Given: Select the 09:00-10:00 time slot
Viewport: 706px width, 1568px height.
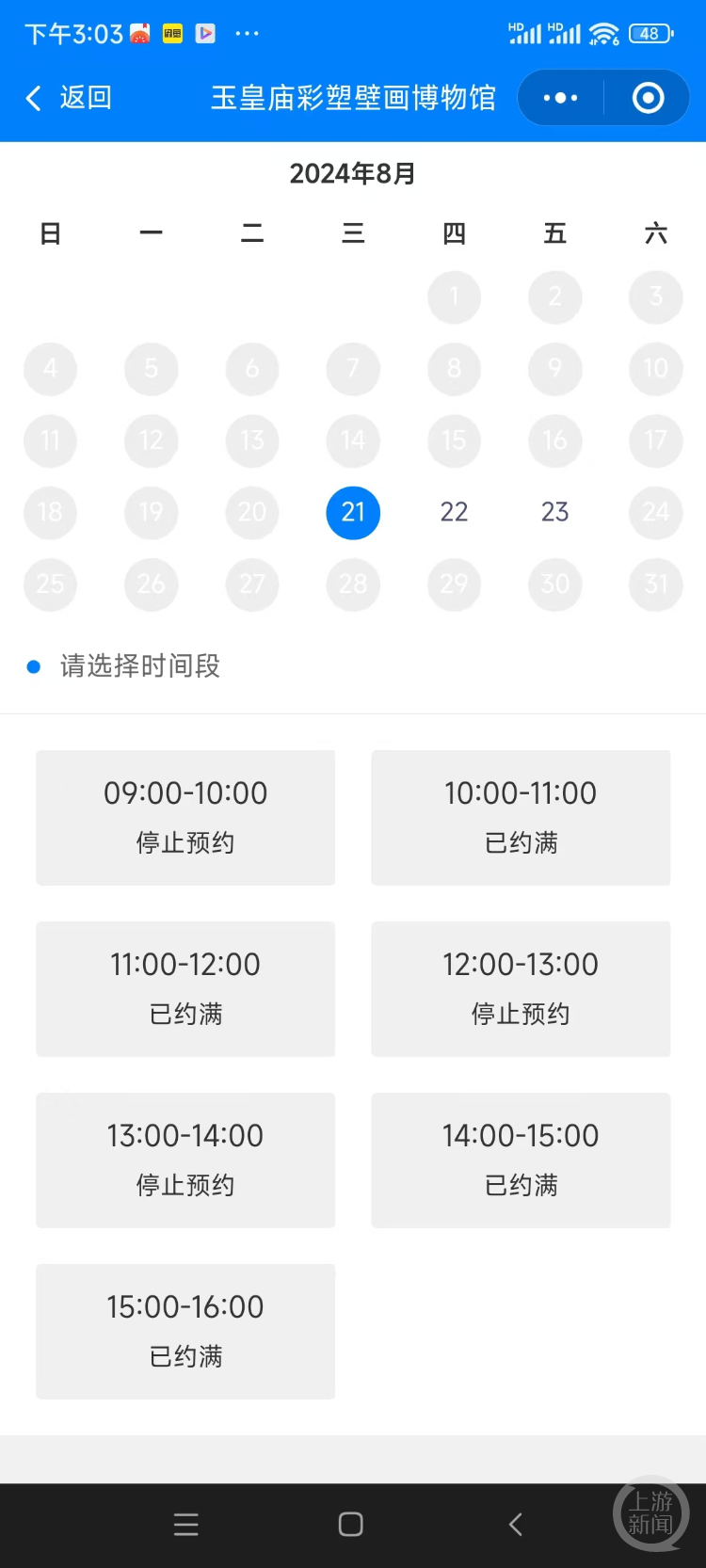Looking at the screenshot, I should click(x=185, y=817).
